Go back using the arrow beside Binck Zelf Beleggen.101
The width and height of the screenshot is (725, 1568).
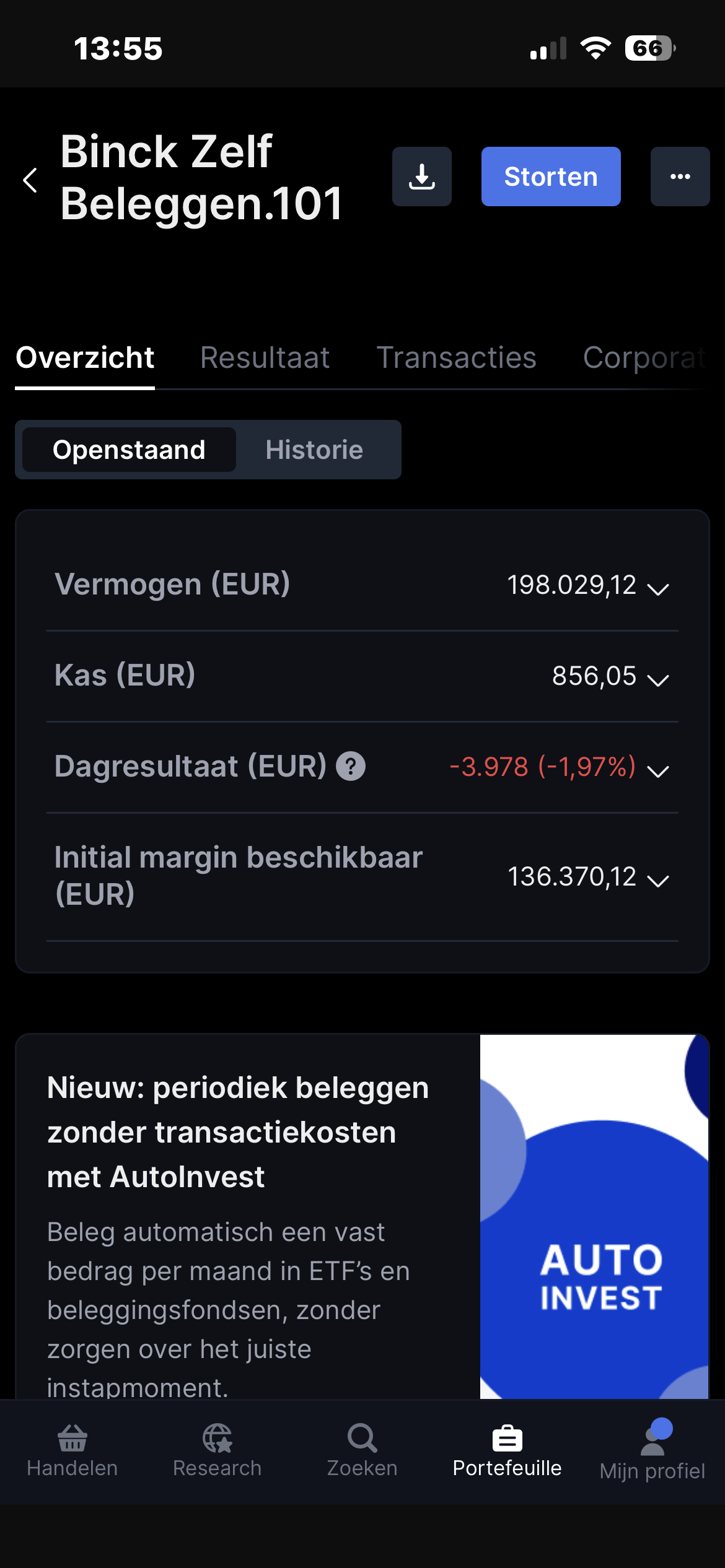30,180
